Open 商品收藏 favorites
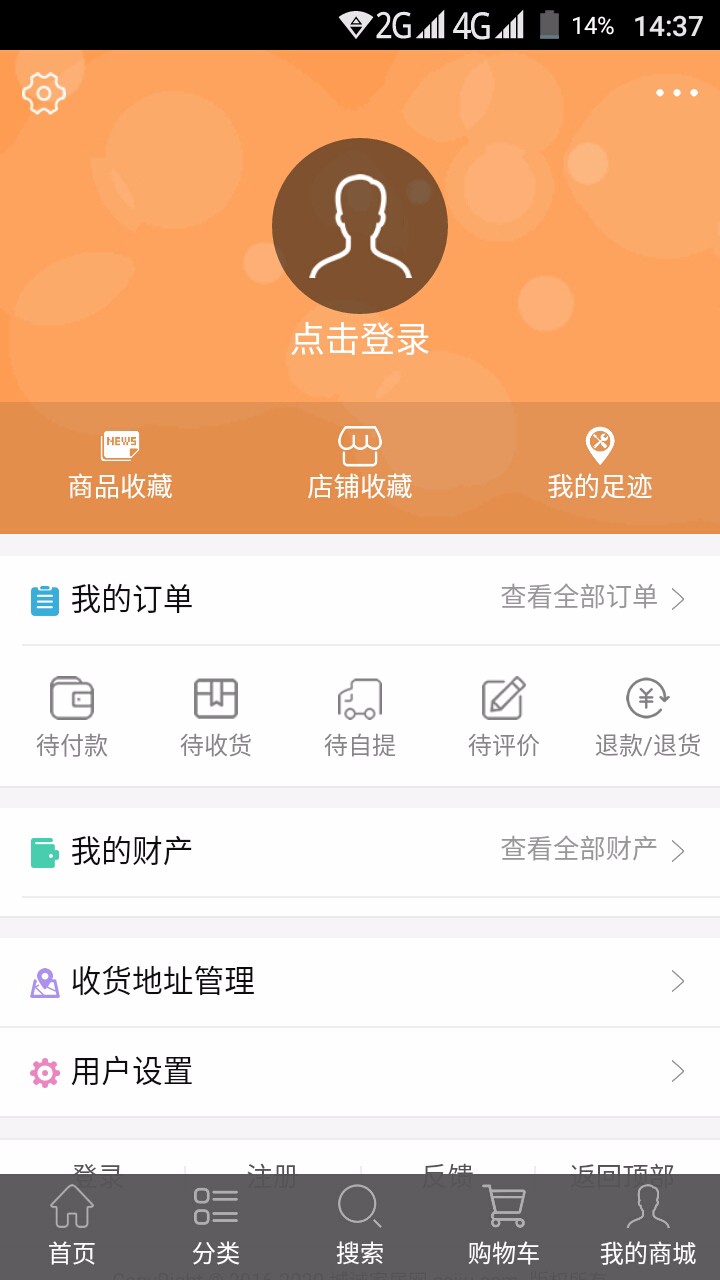720x1280 pixels. pos(120,466)
